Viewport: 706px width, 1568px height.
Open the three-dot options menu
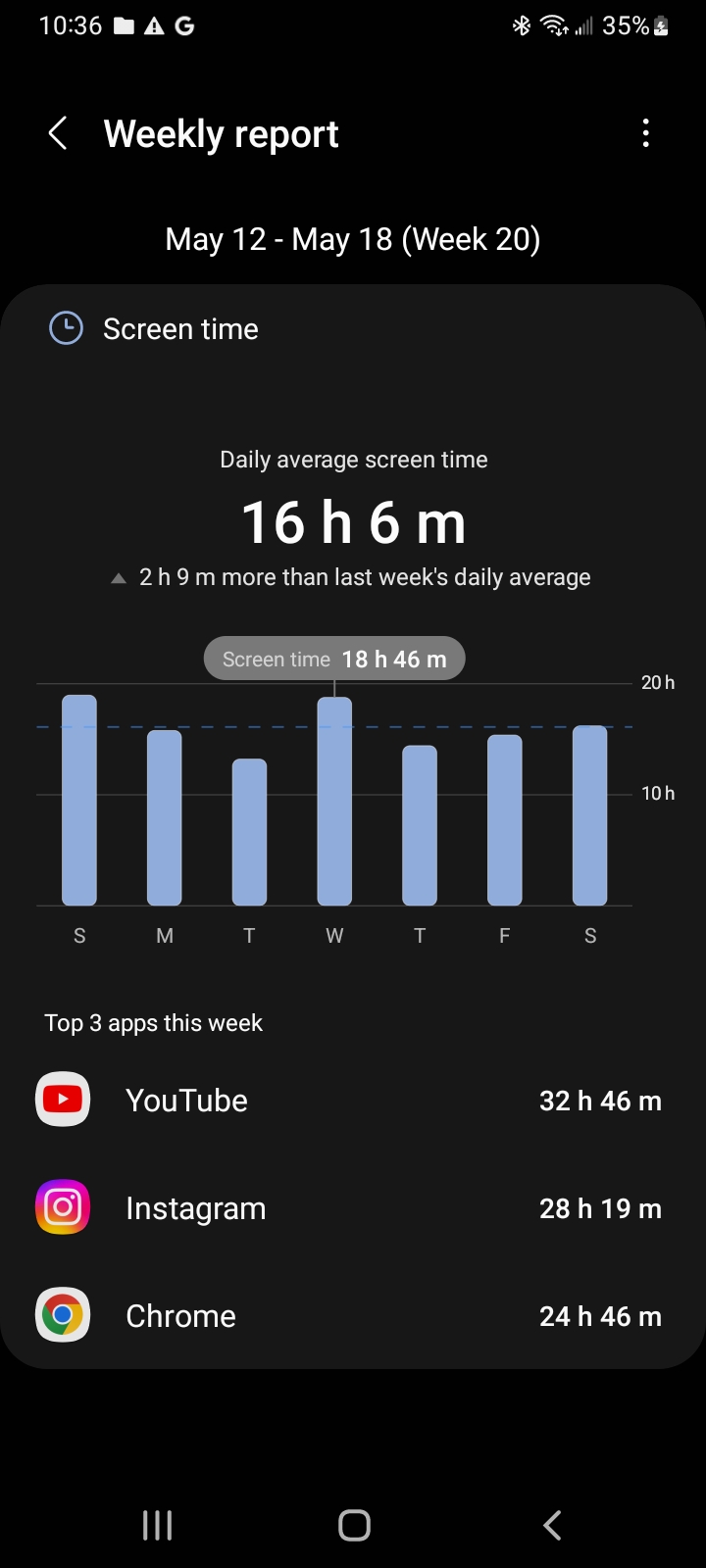click(645, 132)
